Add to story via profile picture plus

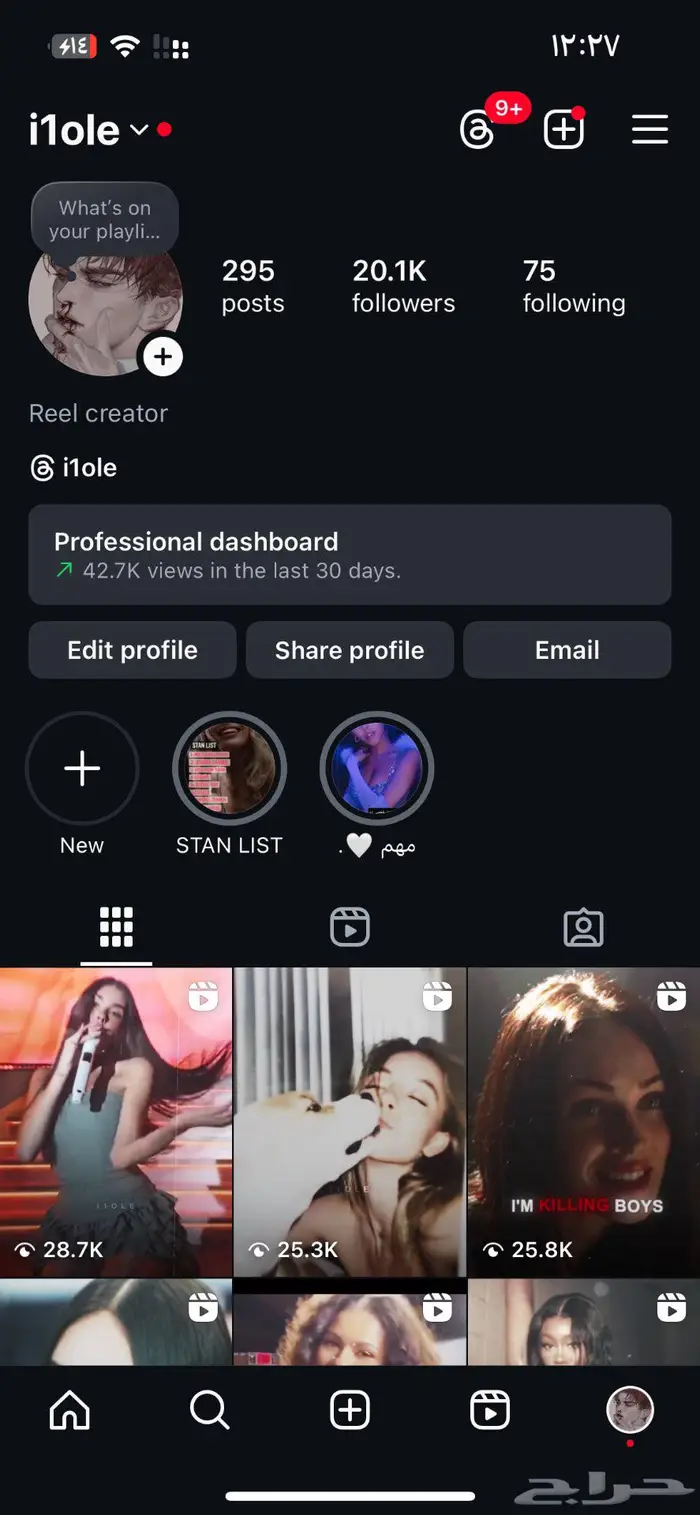tap(163, 356)
